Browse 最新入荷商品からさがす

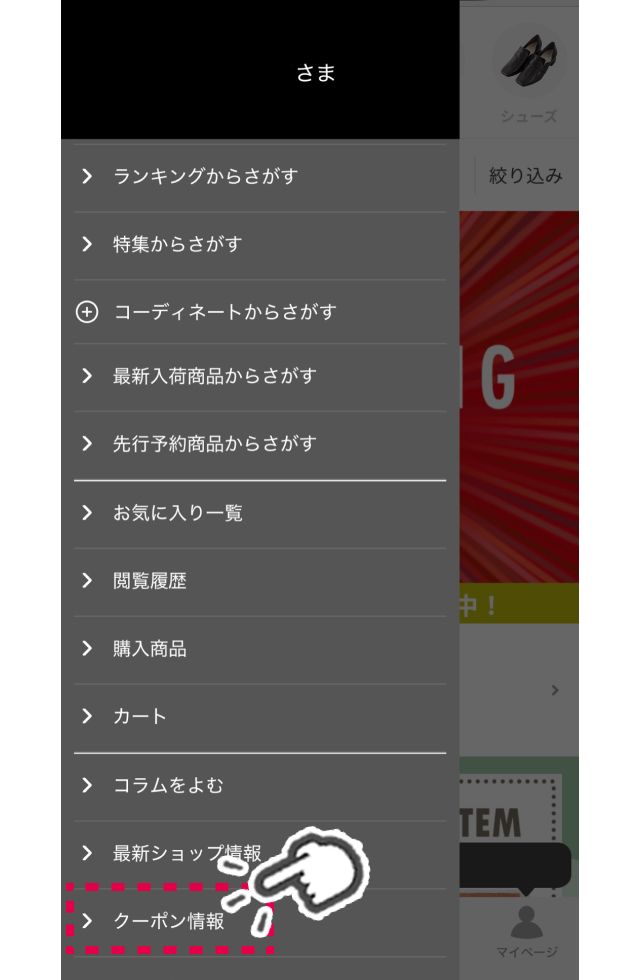tap(214, 377)
